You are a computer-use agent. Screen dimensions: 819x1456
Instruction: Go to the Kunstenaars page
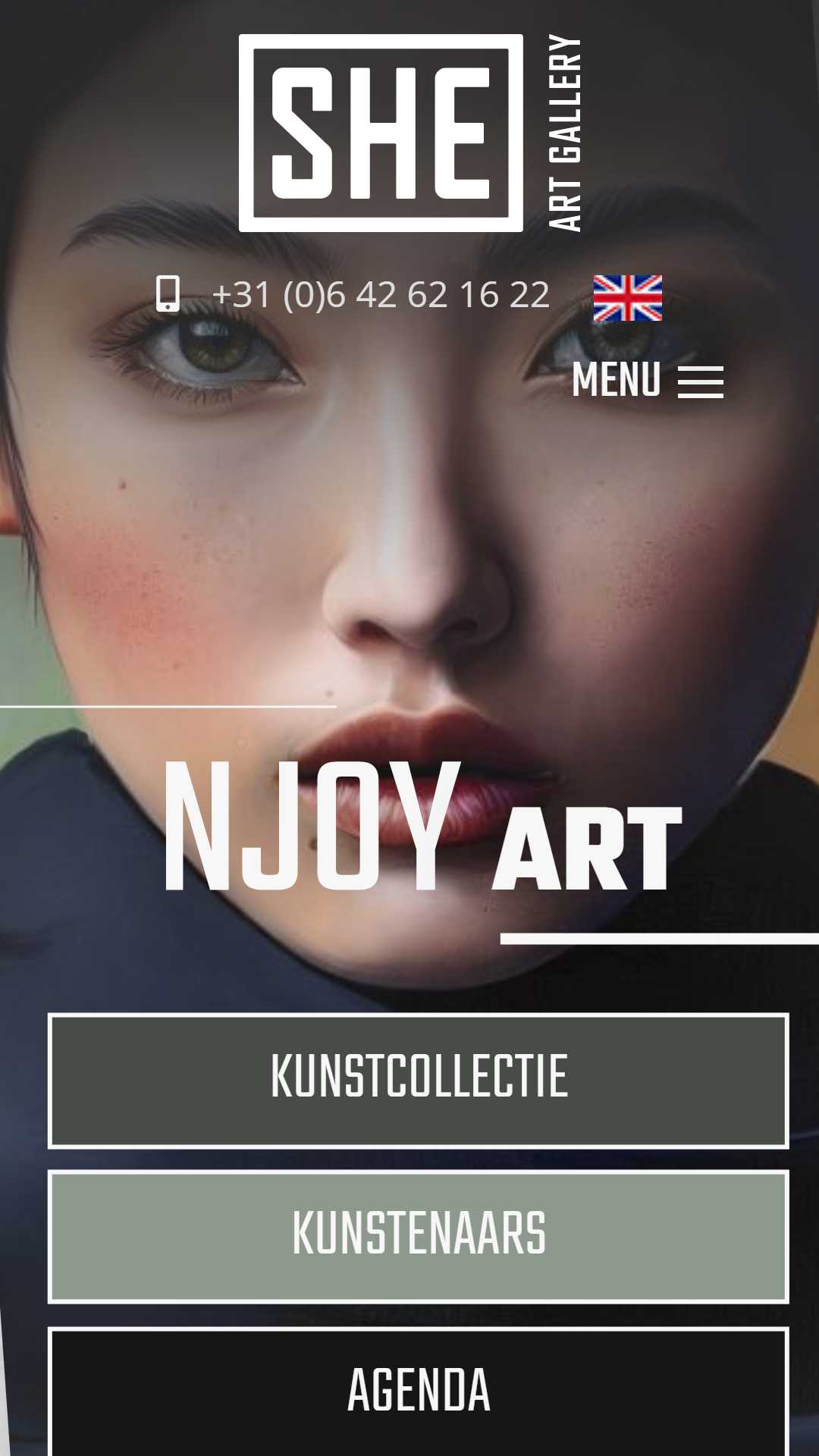coord(419,1237)
